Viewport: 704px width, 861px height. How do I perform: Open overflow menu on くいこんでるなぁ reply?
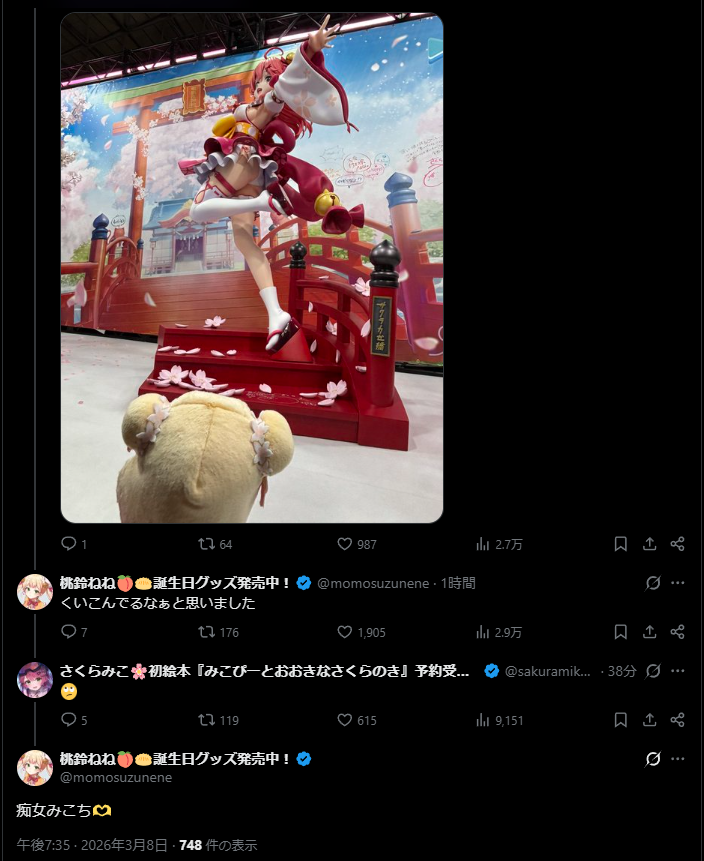tap(678, 583)
